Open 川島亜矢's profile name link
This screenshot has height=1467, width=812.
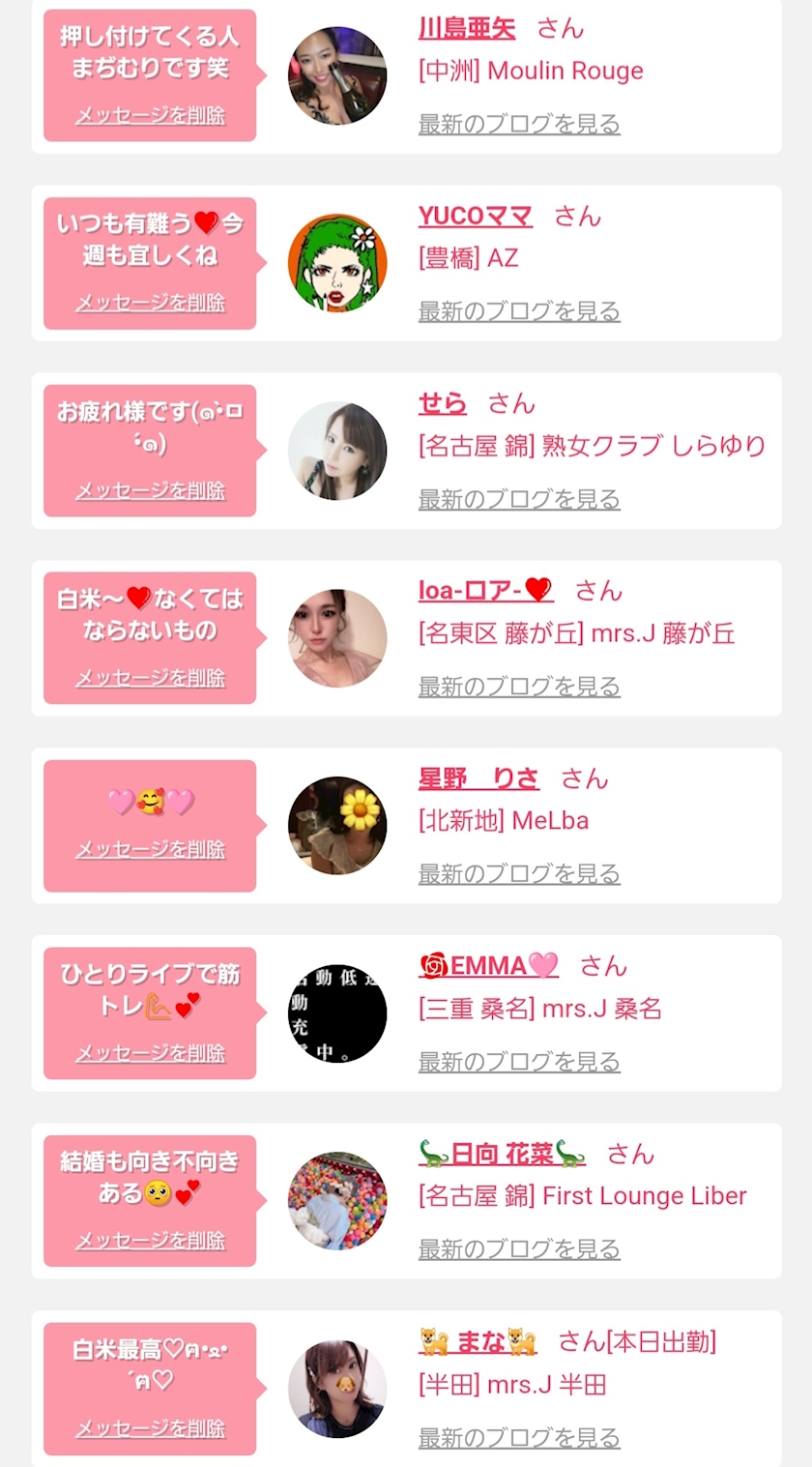tap(467, 28)
